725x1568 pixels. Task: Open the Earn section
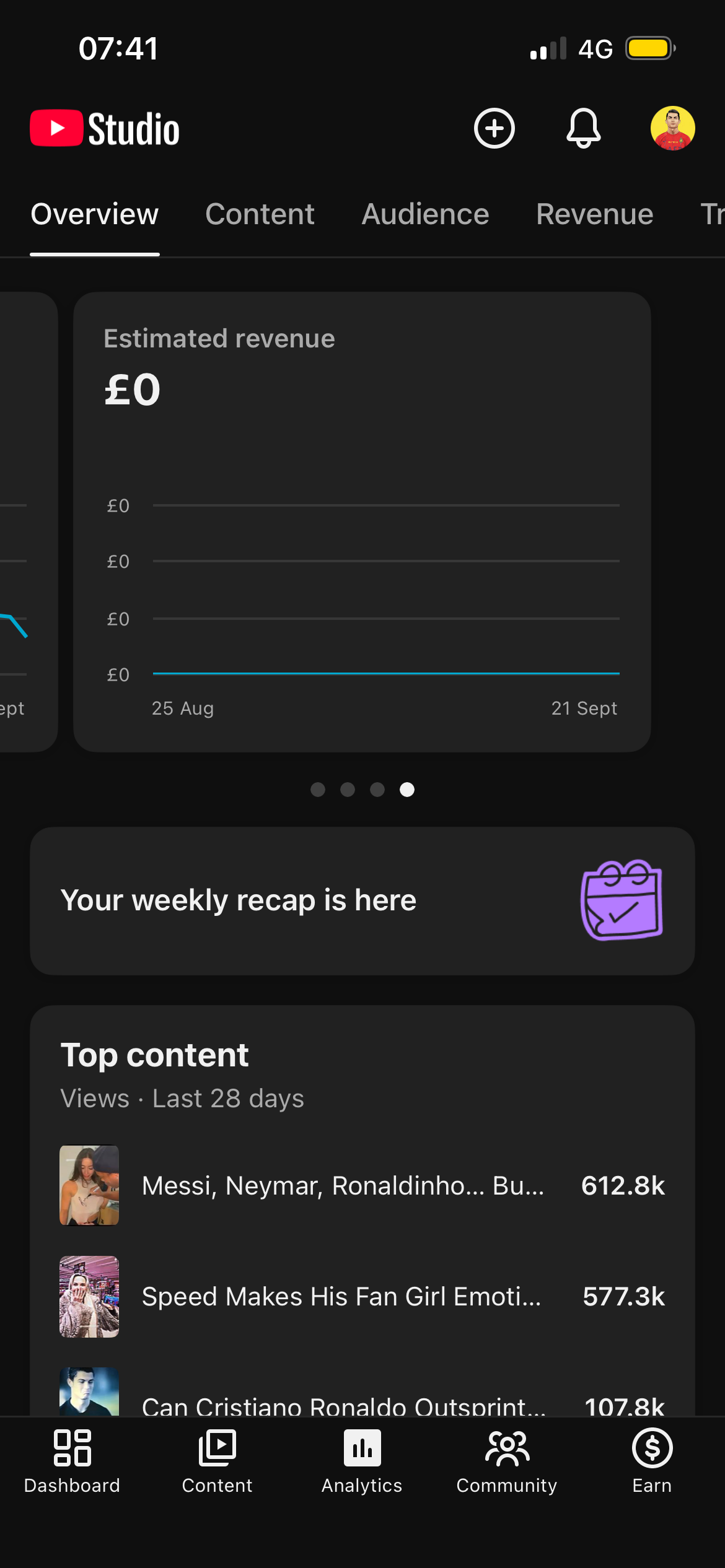(x=652, y=1461)
